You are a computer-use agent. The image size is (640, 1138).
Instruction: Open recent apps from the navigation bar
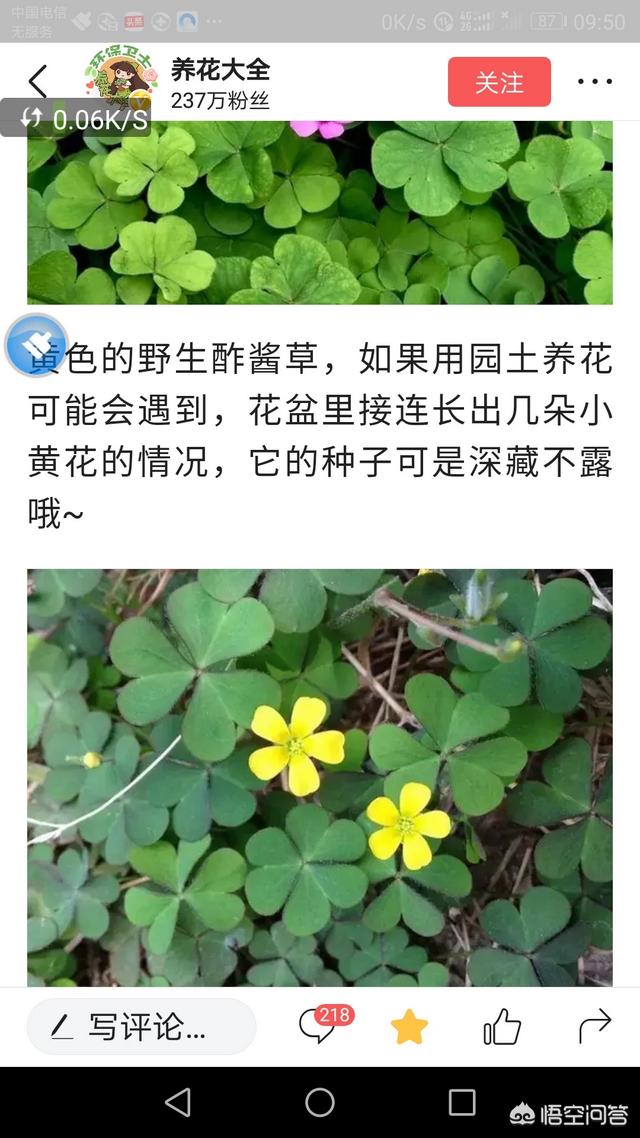462,1102
